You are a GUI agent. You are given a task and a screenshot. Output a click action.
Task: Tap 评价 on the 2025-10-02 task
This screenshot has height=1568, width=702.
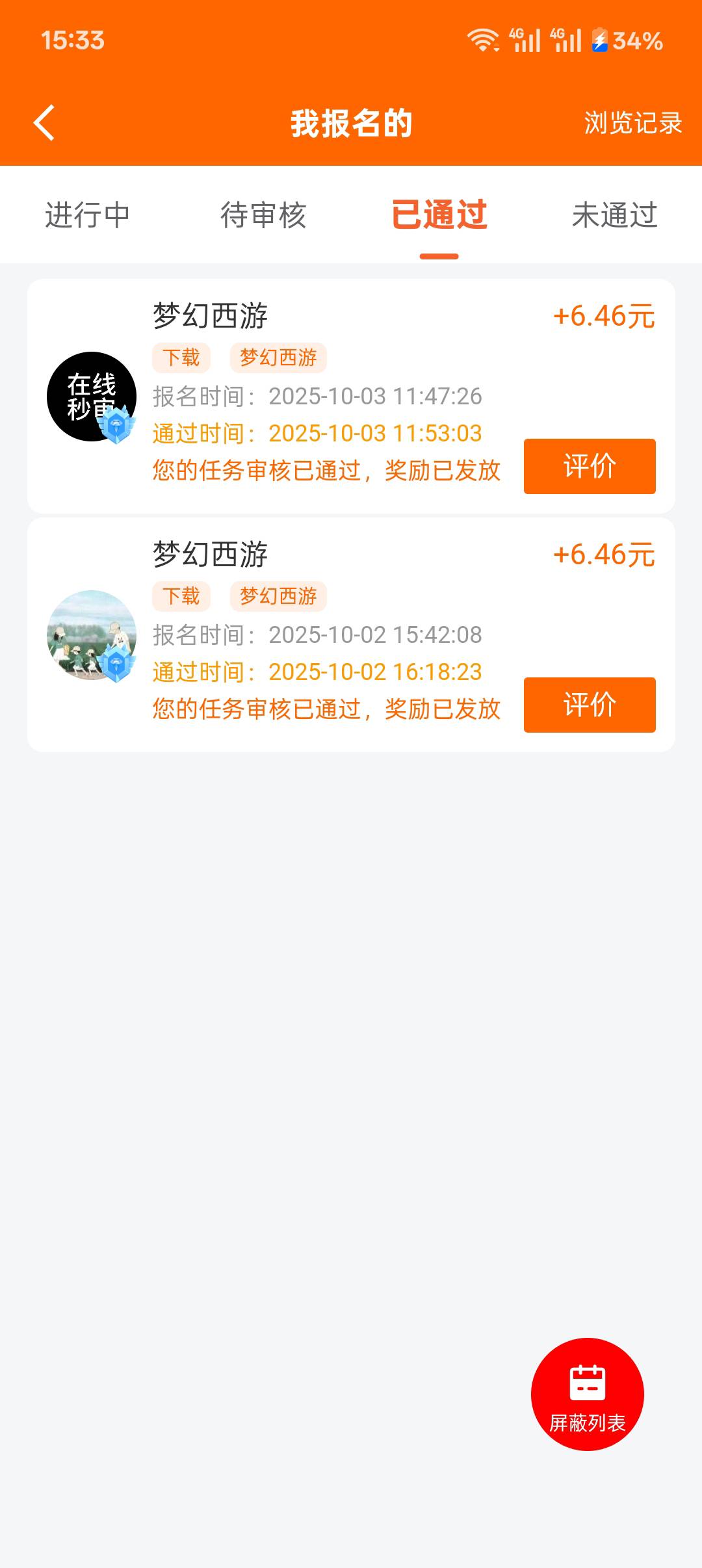589,705
